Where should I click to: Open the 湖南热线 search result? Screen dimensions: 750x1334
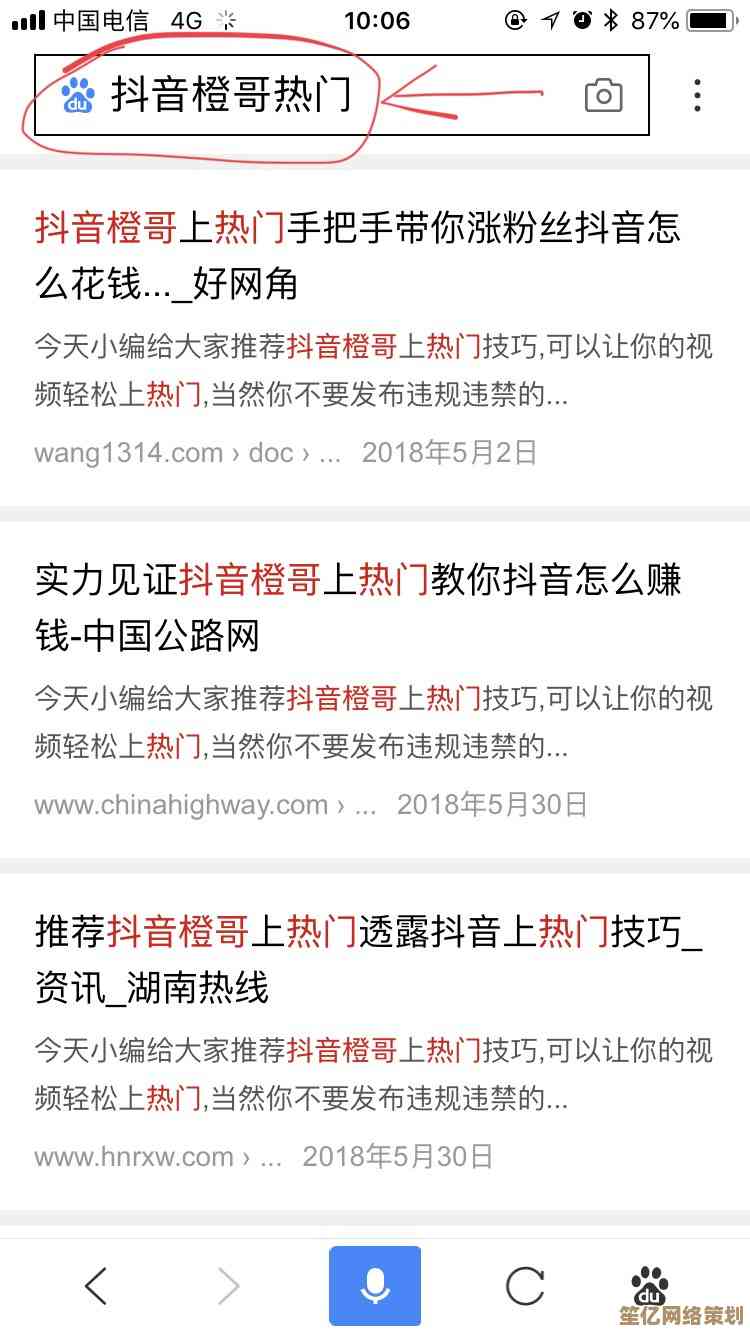tap(368, 960)
